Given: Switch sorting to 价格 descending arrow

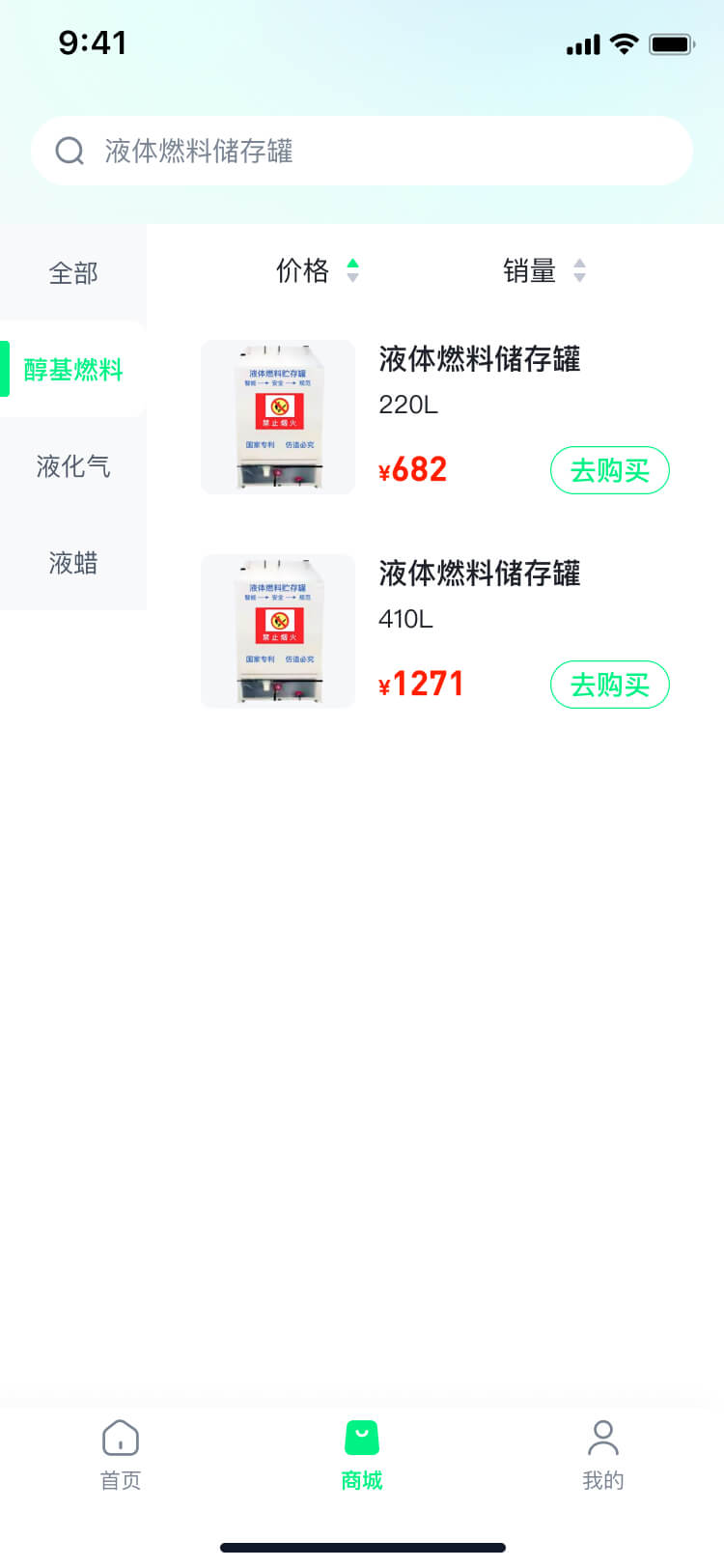Looking at the screenshot, I should point(354,278).
